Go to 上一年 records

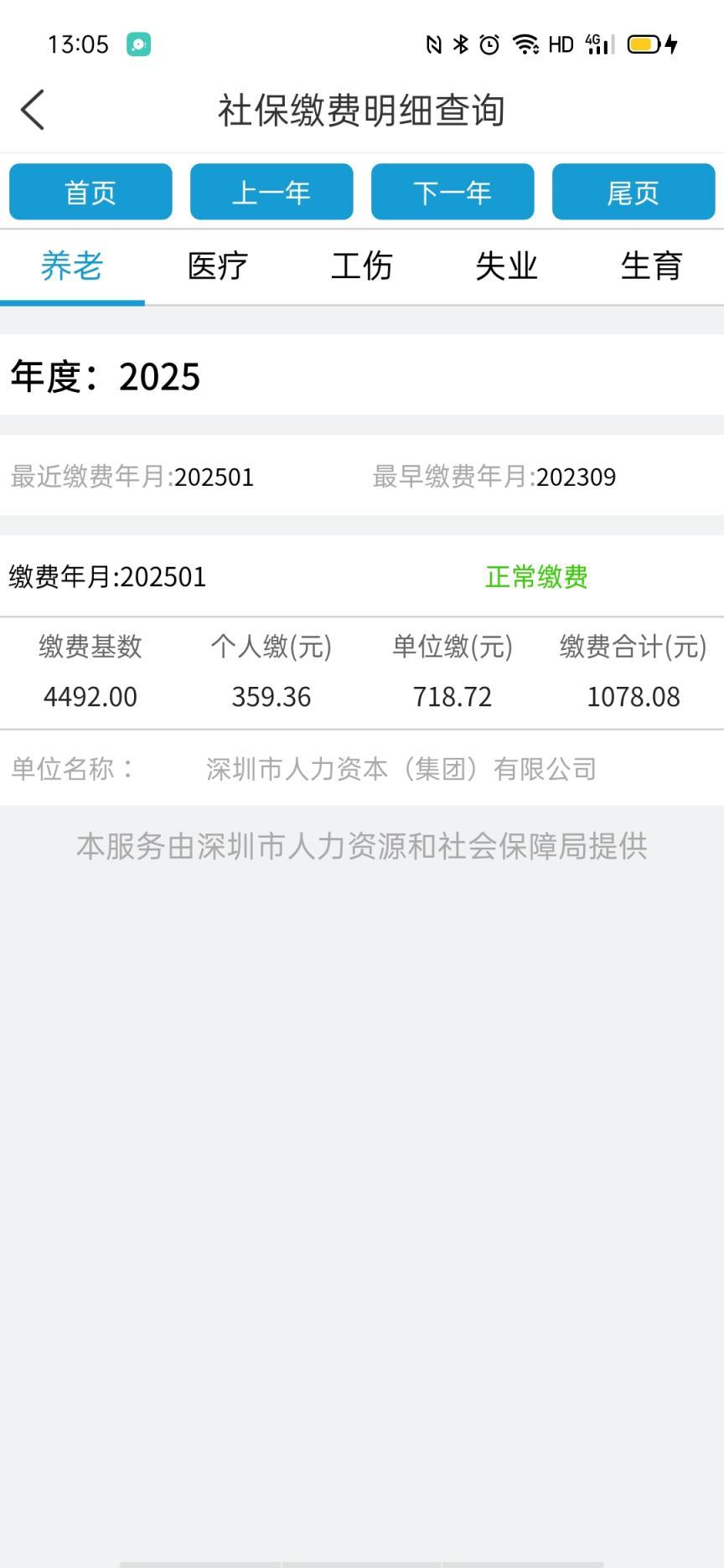pyautogui.click(x=271, y=192)
